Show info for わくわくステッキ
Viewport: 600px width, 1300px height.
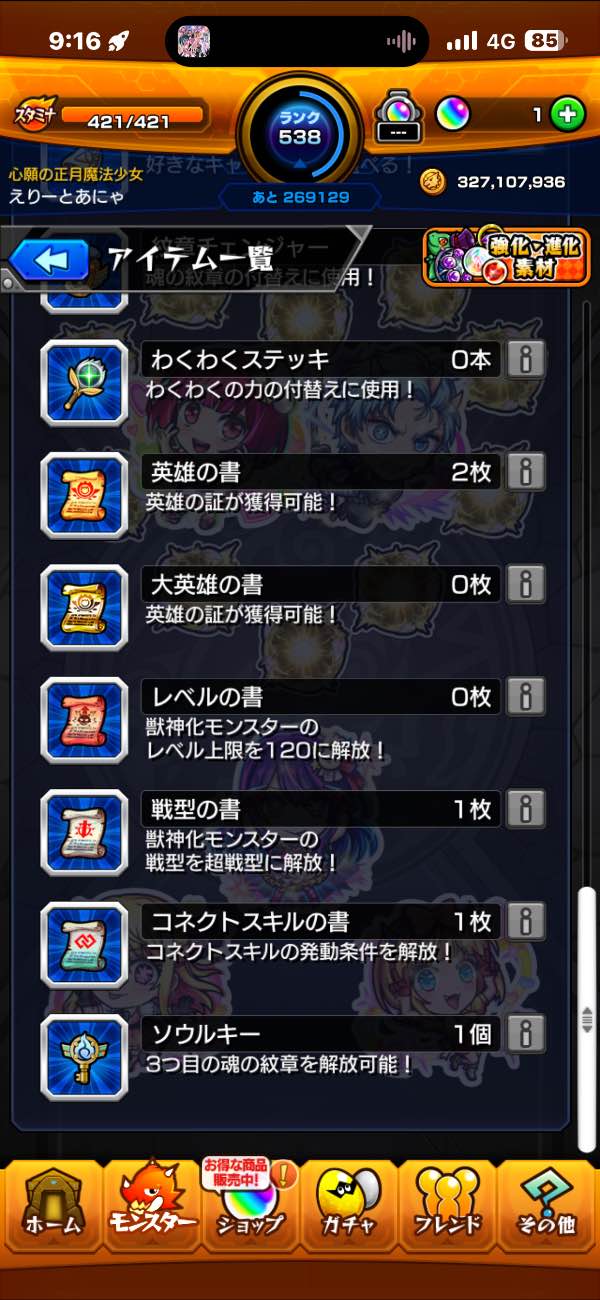coord(526,360)
